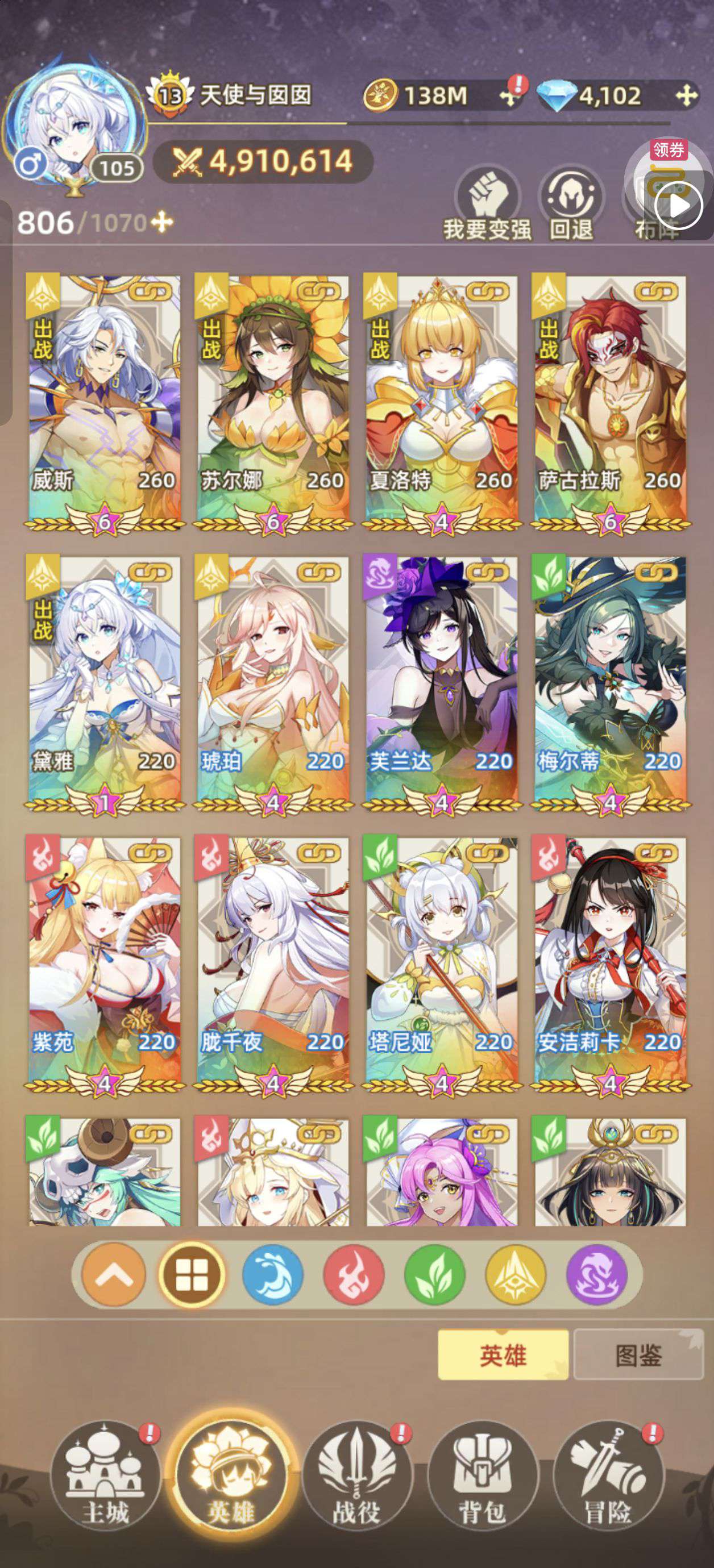Image resolution: width=714 pixels, height=1568 pixels.
Task: Tap the 回退 rollback button
Action: (x=571, y=204)
